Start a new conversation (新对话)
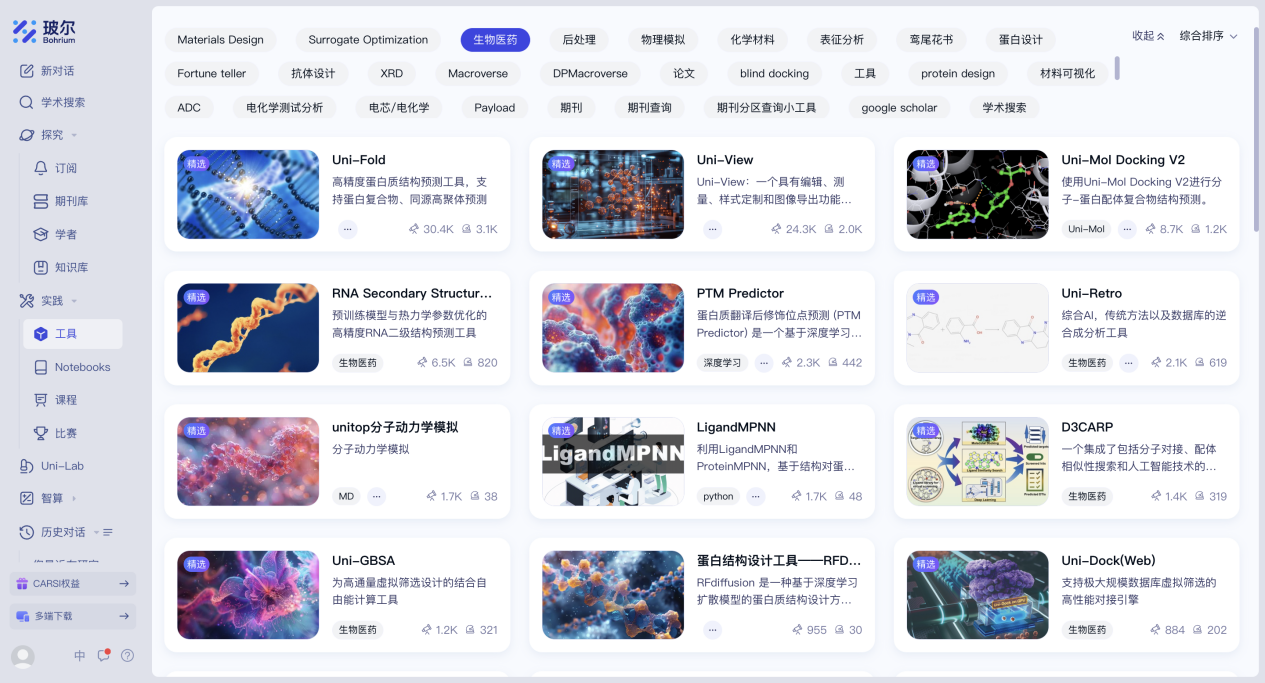1265x683 pixels. pyautogui.click(x=57, y=71)
